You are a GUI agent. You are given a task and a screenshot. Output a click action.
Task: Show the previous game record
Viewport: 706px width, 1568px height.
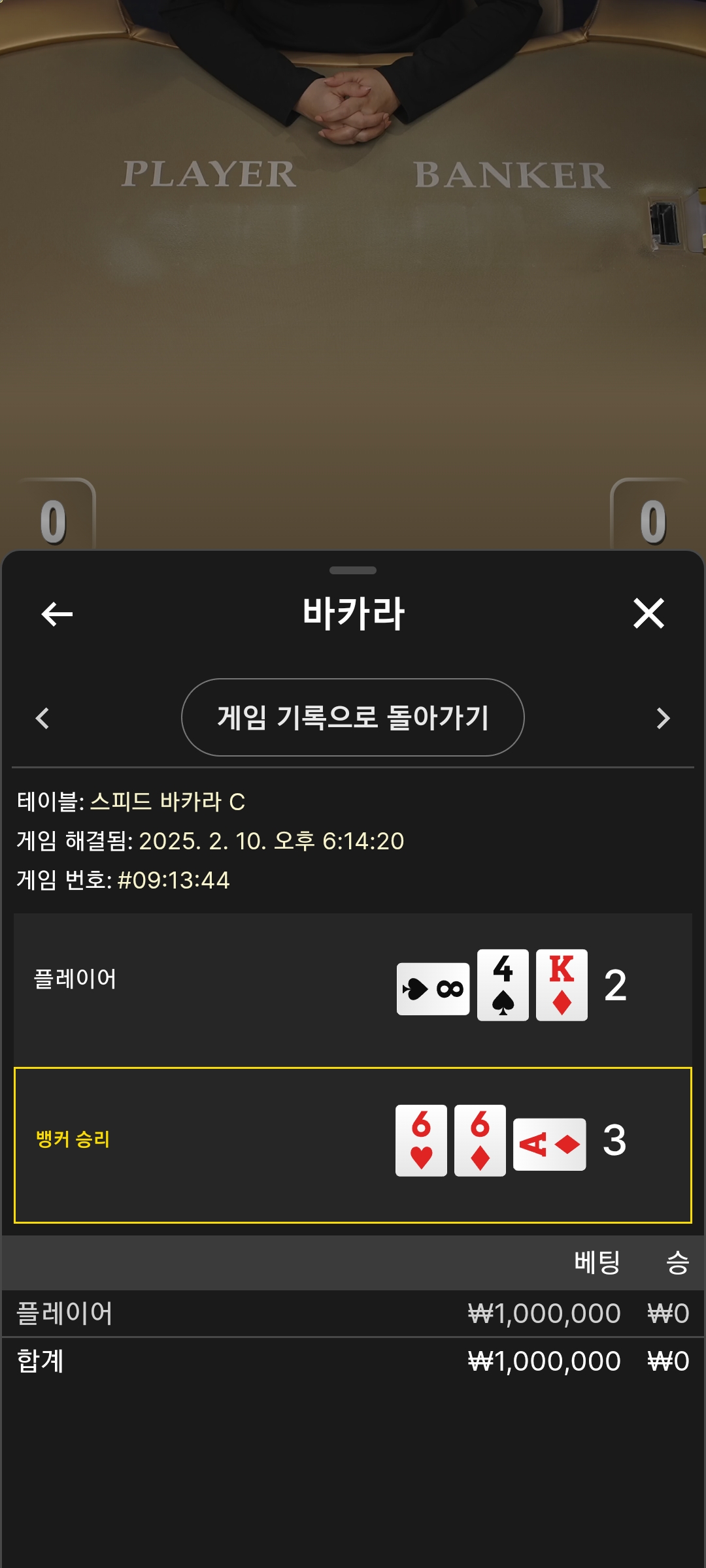click(43, 718)
